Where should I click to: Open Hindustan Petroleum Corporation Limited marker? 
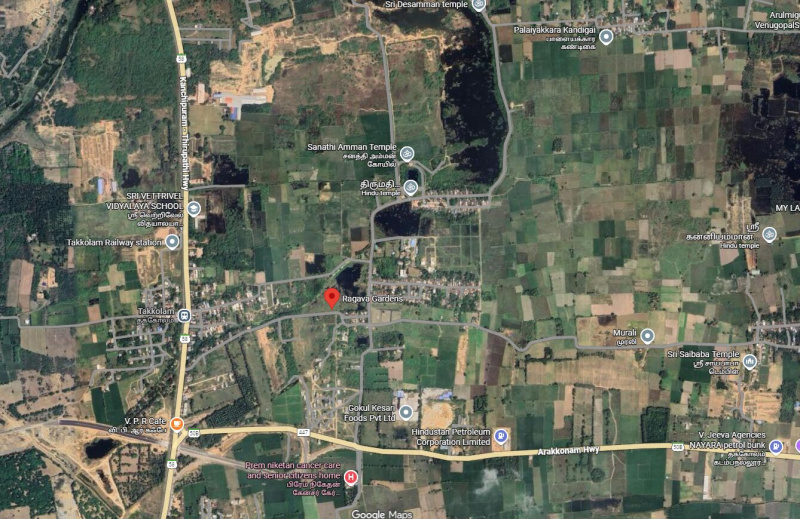click(502, 435)
